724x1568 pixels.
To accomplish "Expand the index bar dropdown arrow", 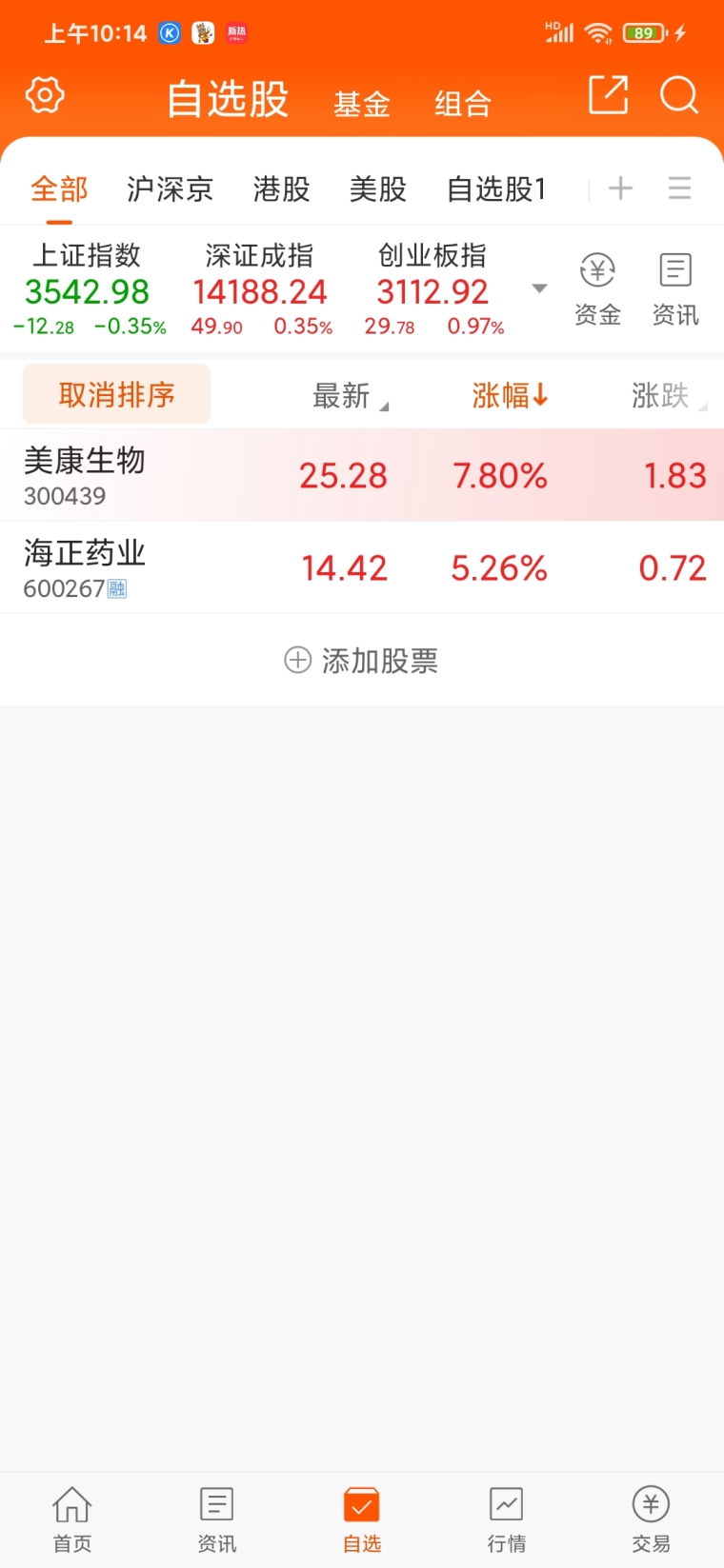I will pos(539,288).
